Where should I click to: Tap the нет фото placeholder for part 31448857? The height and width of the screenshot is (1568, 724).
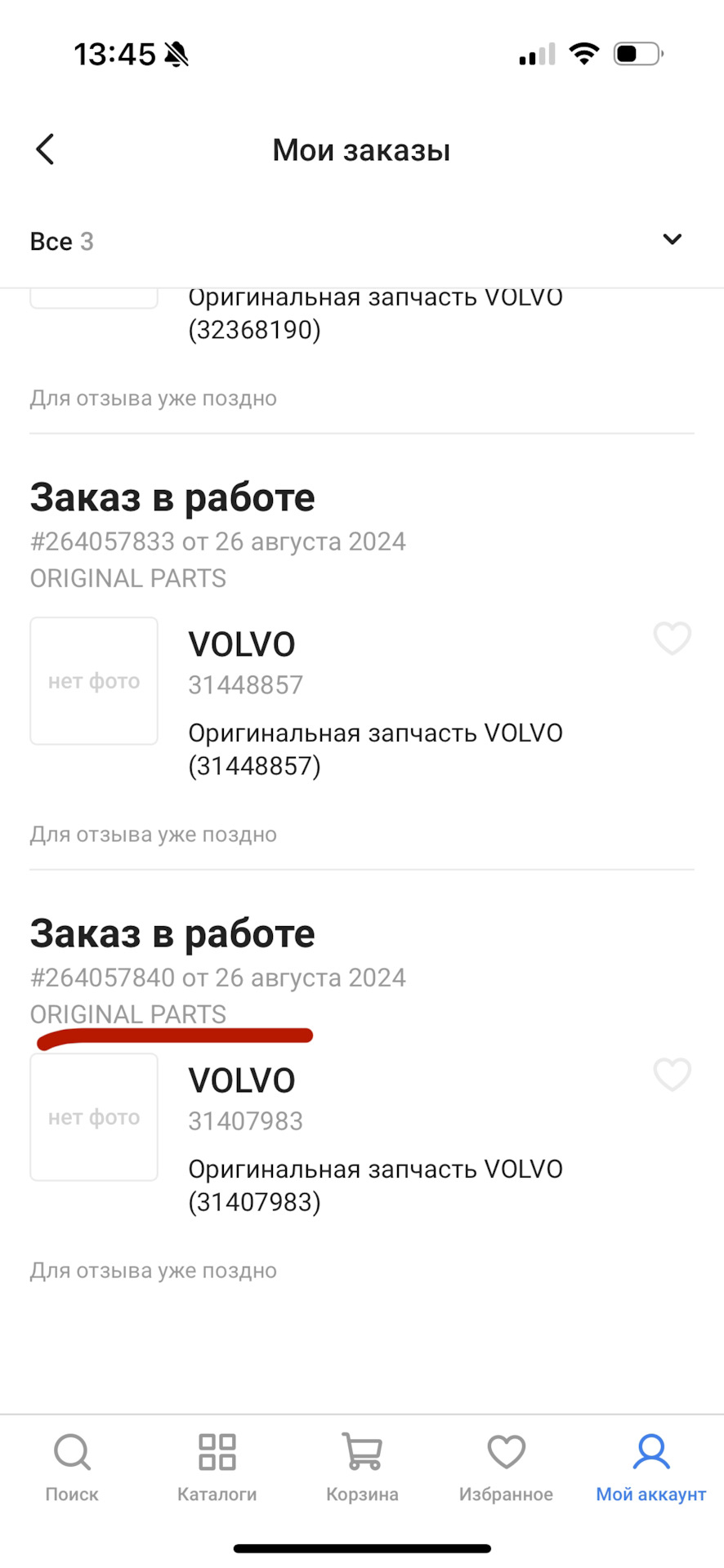pyautogui.click(x=93, y=680)
